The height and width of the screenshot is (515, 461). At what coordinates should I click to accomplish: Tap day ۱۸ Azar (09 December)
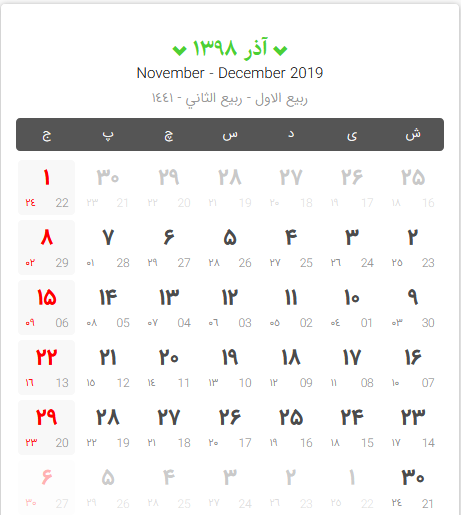[x=291, y=367]
